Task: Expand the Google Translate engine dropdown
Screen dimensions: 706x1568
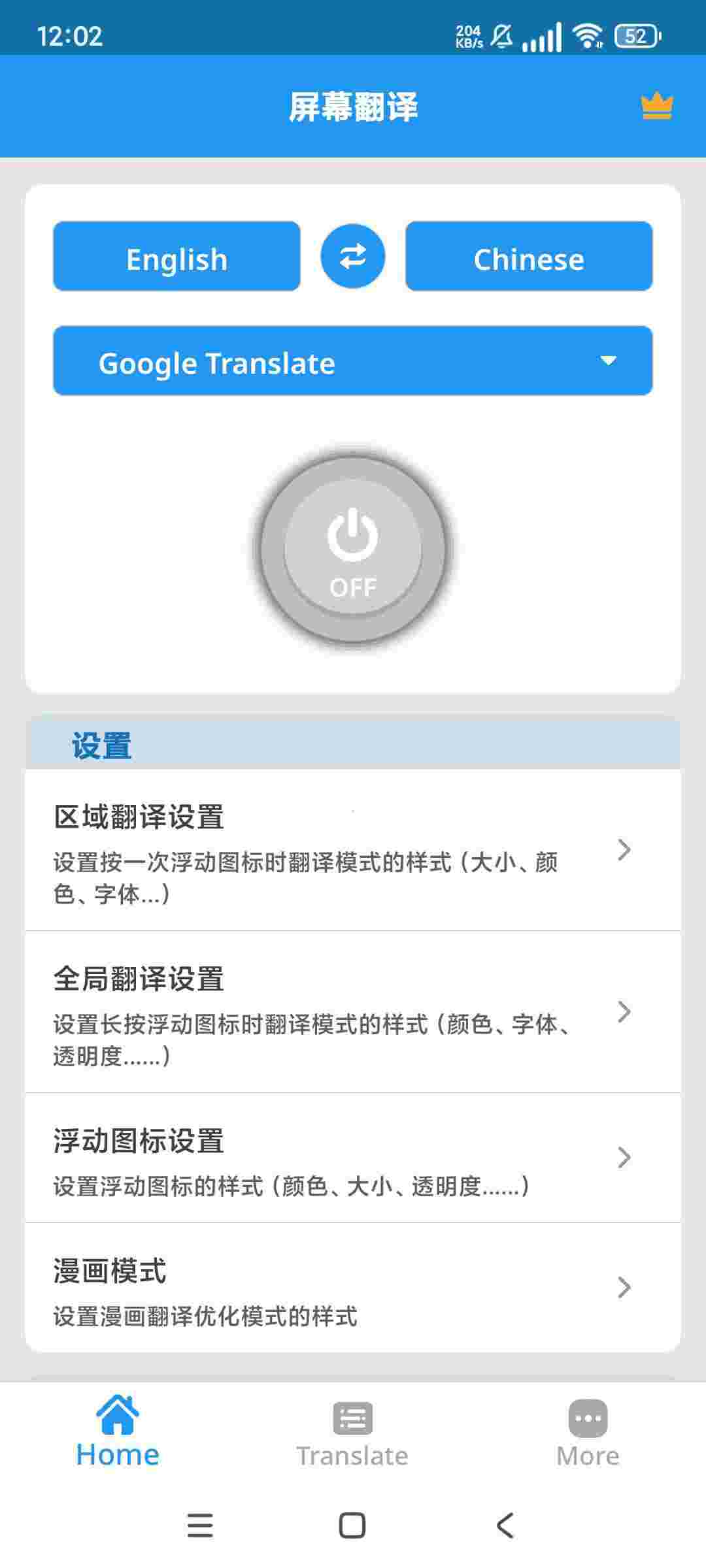Action: click(x=353, y=361)
